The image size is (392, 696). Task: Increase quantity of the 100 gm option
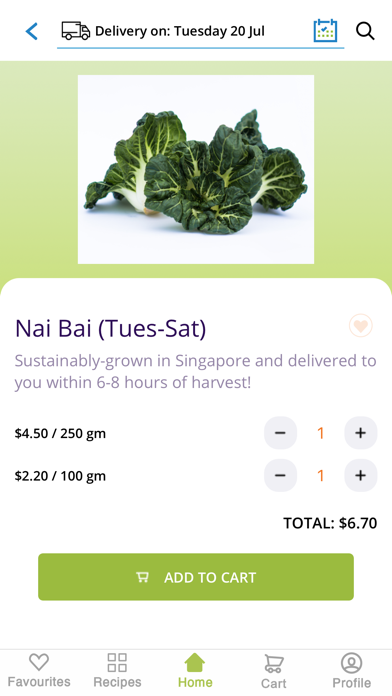tap(360, 475)
